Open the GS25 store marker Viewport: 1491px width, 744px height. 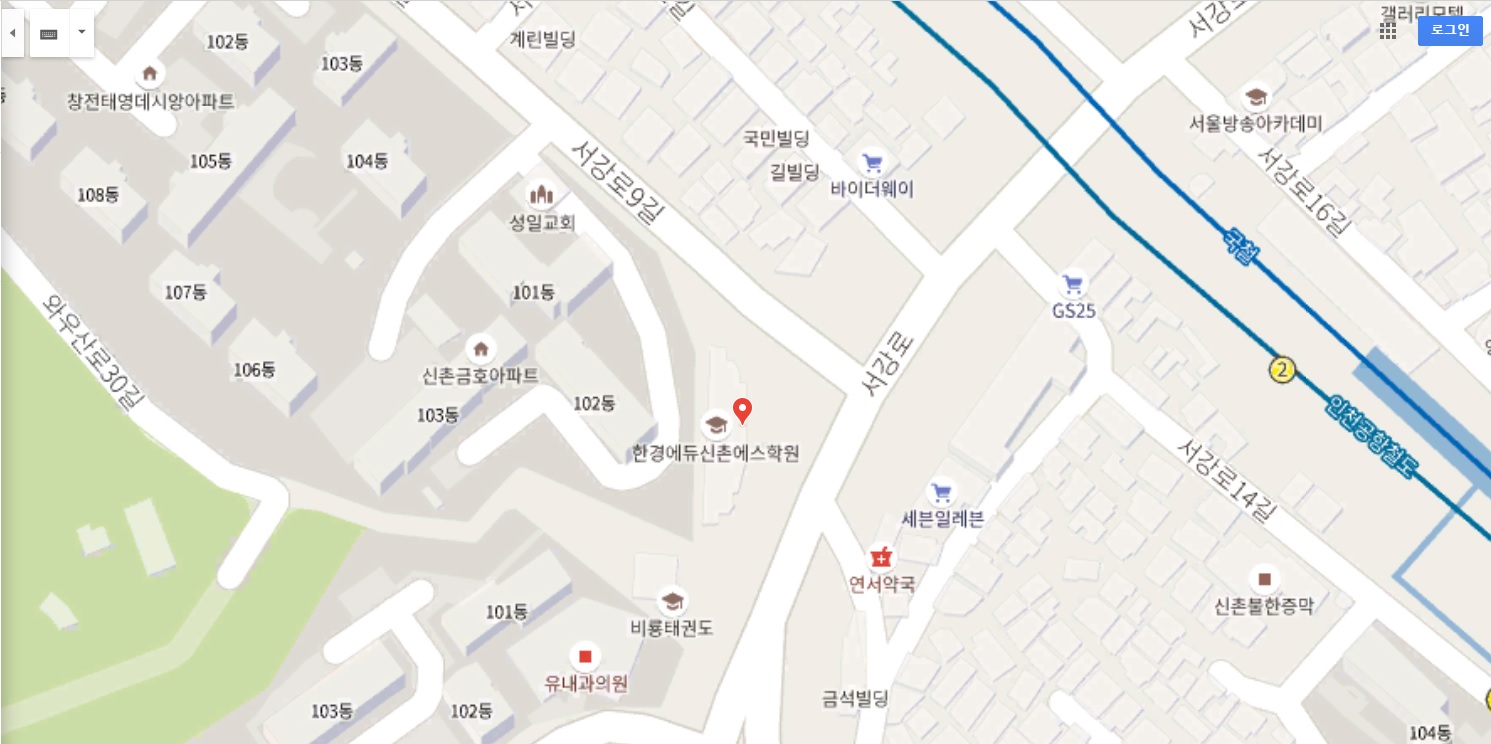click(1074, 284)
